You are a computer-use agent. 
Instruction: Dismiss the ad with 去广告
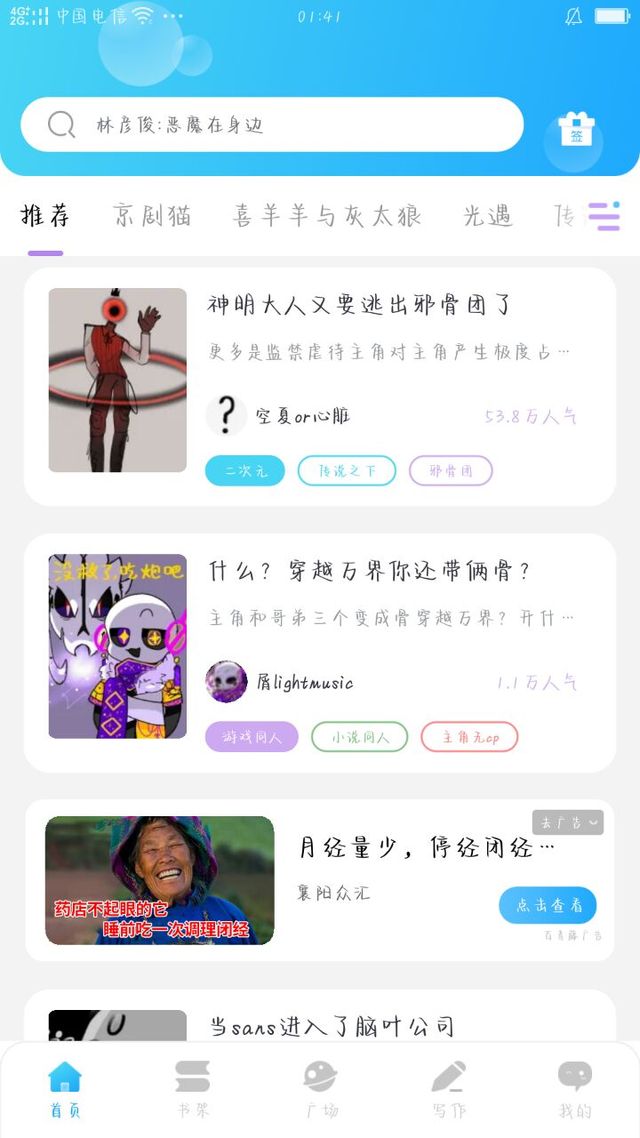(x=567, y=822)
